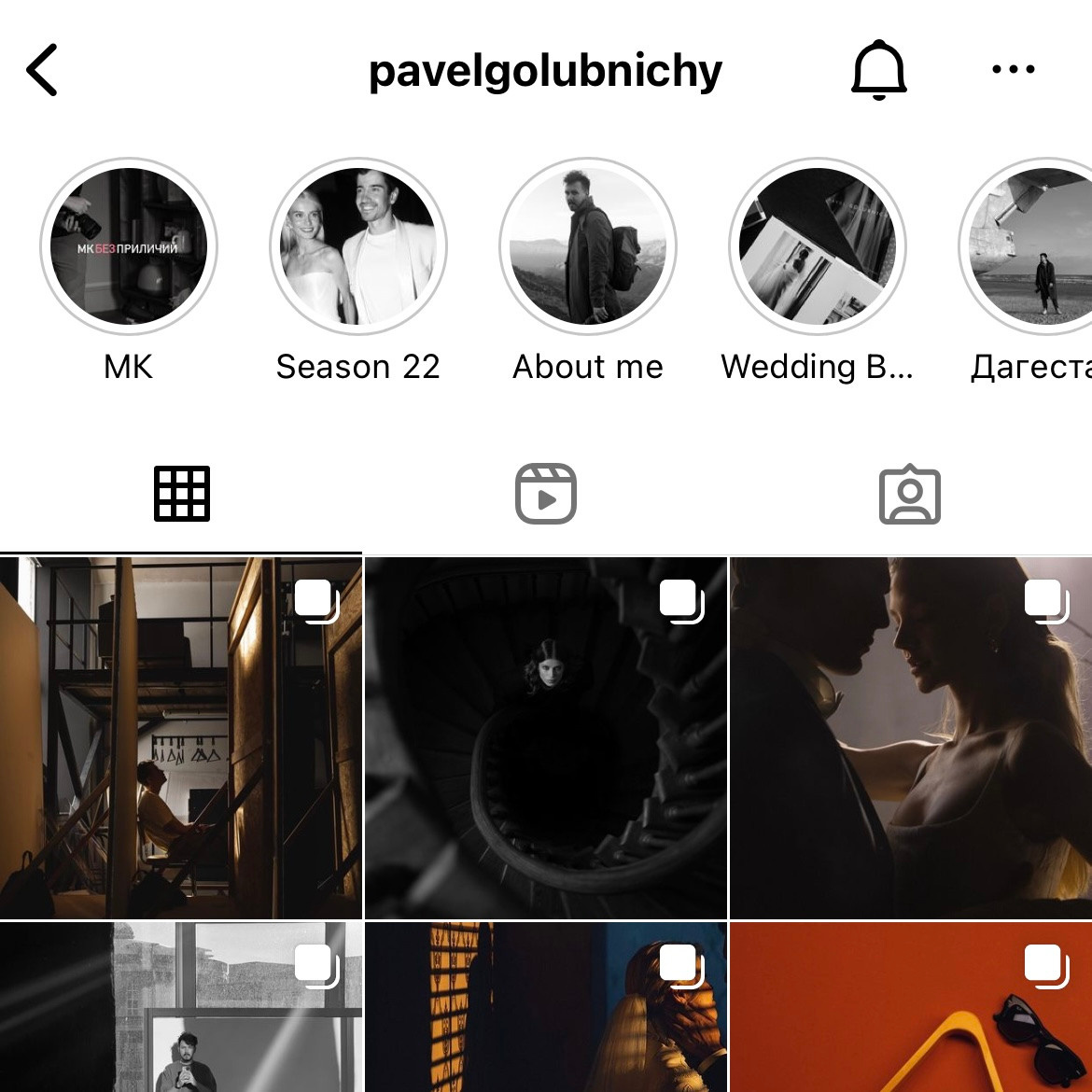Screen dimensions: 1092x1092
Task: Open the black-and-white post of man by window
Action: pyautogui.click(x=181, y=1008)
